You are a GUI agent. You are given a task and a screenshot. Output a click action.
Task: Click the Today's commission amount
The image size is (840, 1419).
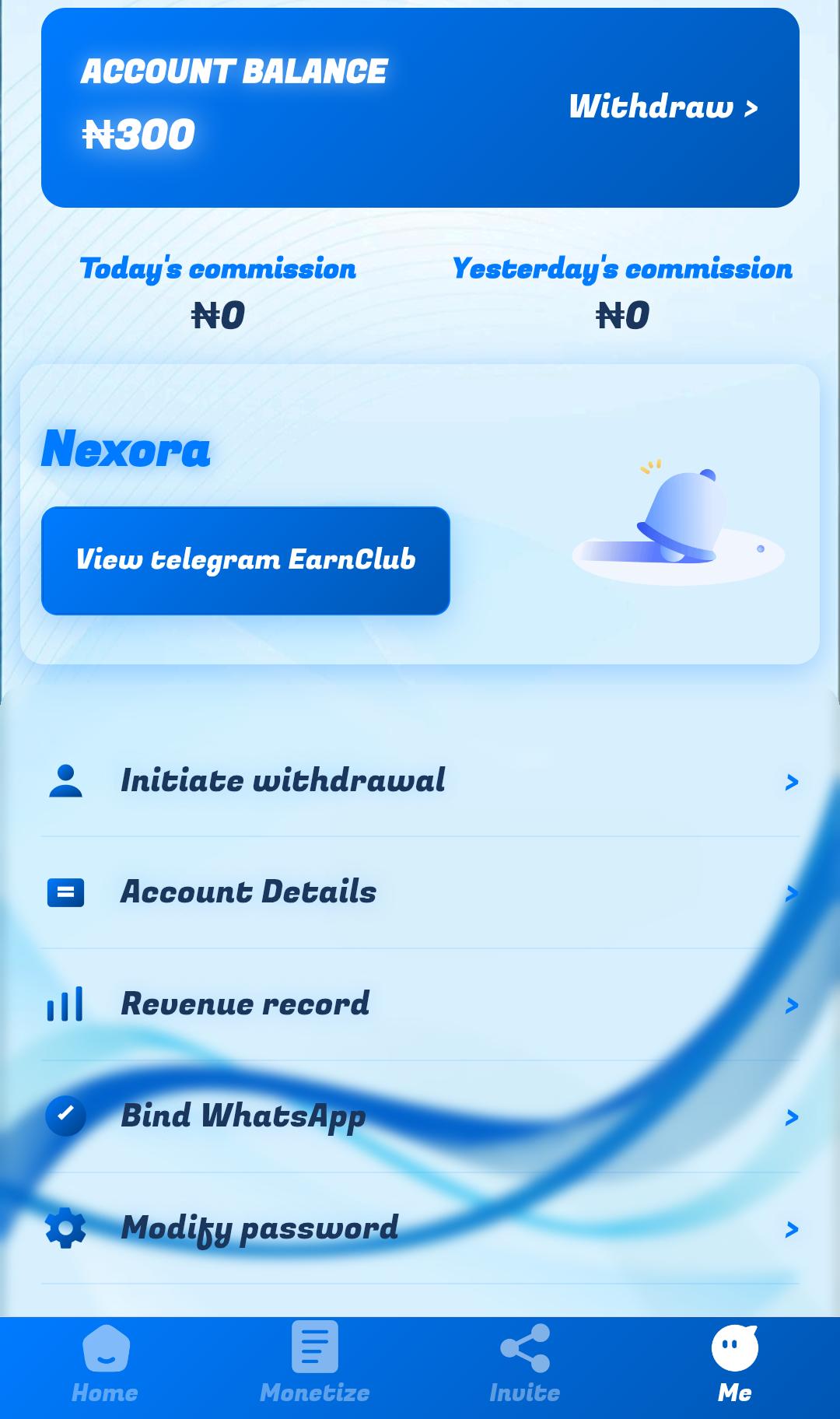[219, 314]
